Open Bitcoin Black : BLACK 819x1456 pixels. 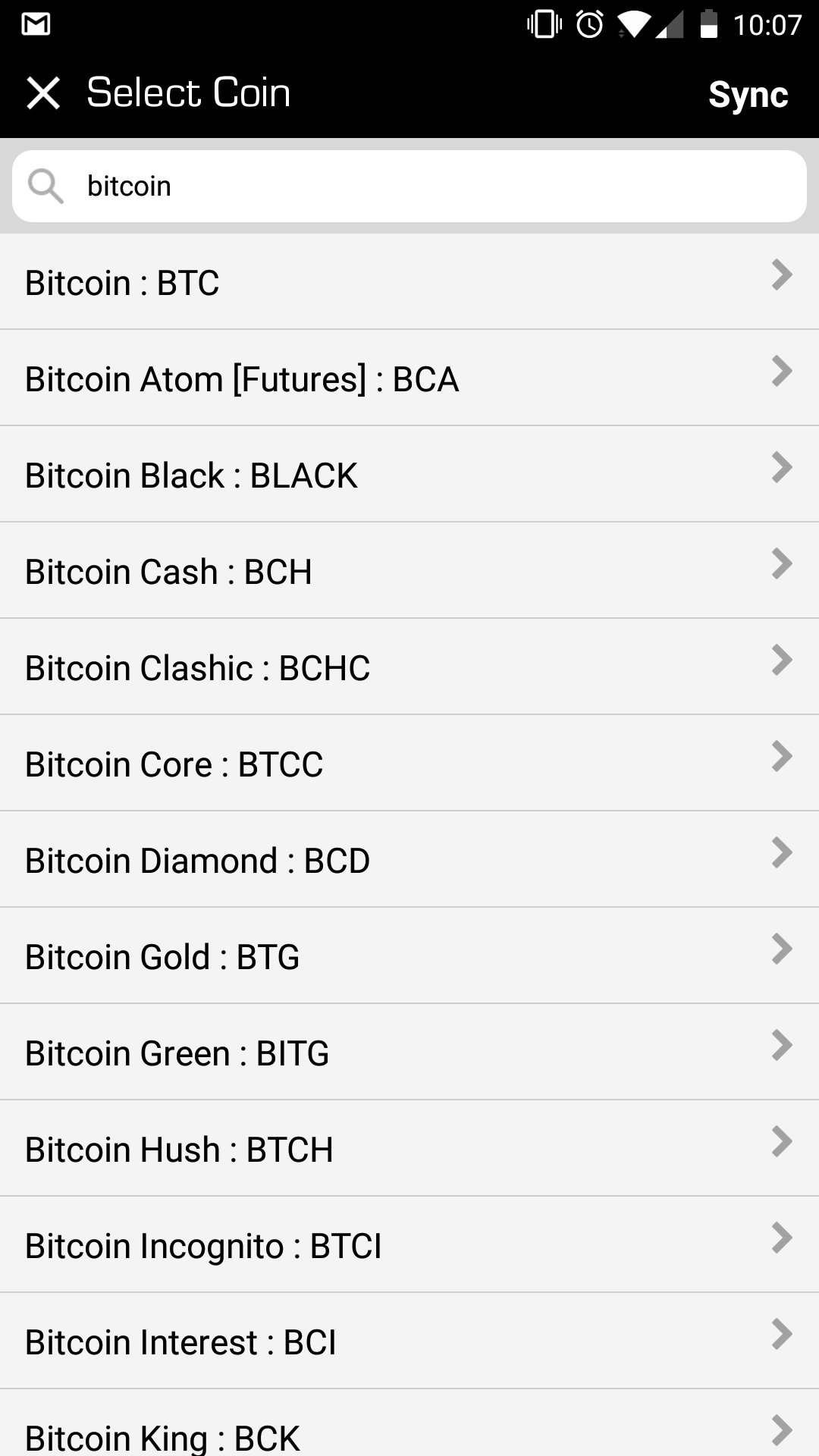[x=409, y=474]
